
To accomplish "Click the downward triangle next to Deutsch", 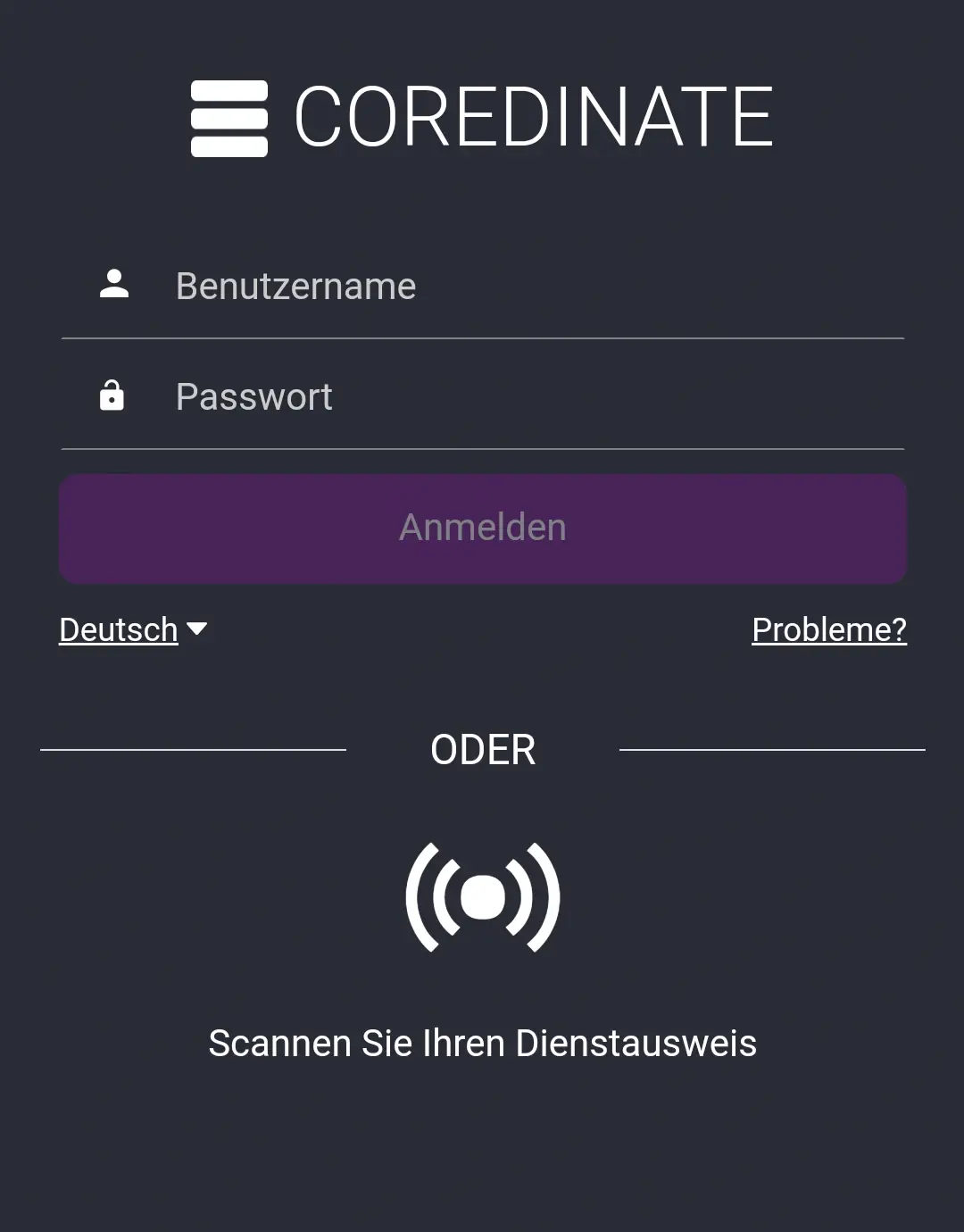I will pos(198,629).
